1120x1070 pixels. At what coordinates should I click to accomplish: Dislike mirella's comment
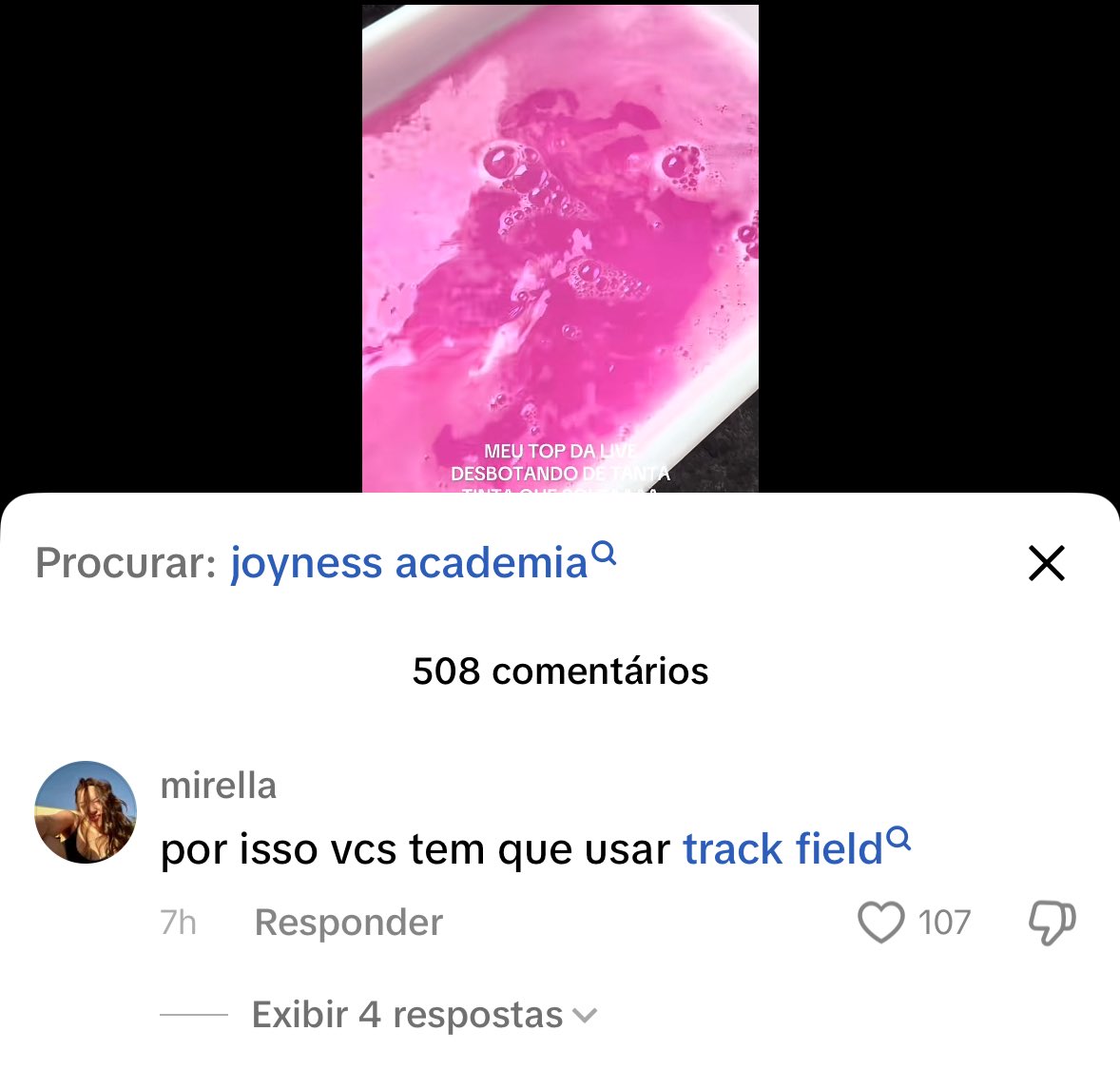(1052, 923)
